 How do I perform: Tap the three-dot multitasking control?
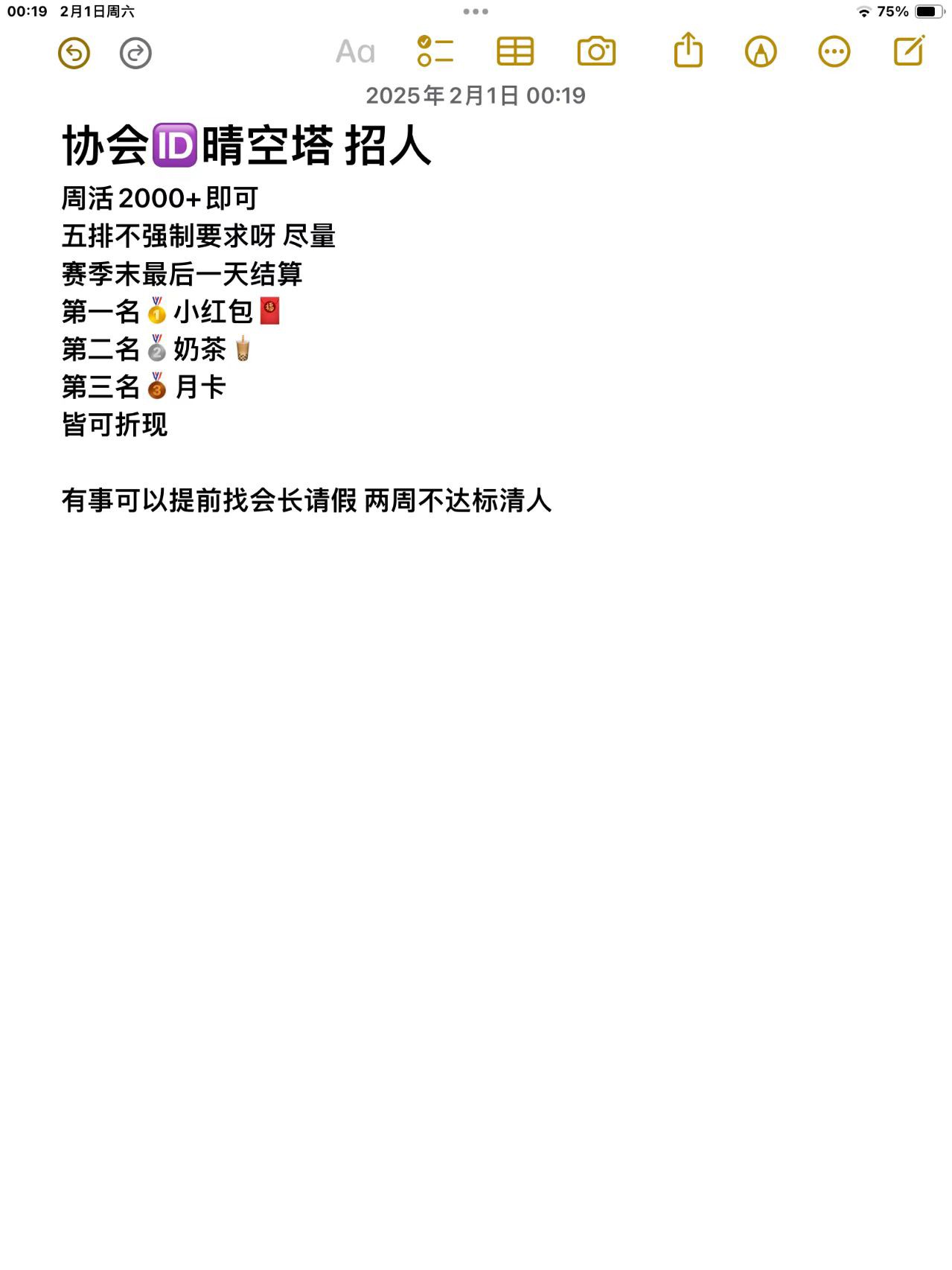click(x=476, y=11)
